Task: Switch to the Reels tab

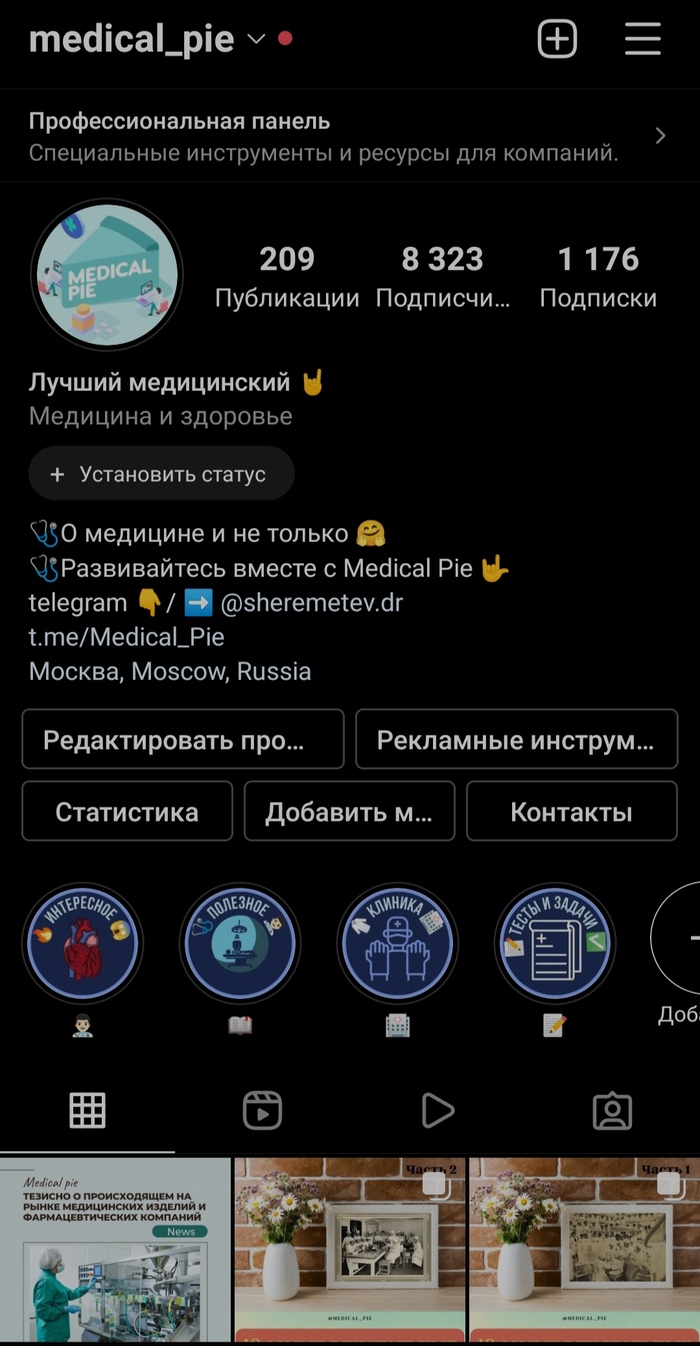Action: coord(262,1111)
